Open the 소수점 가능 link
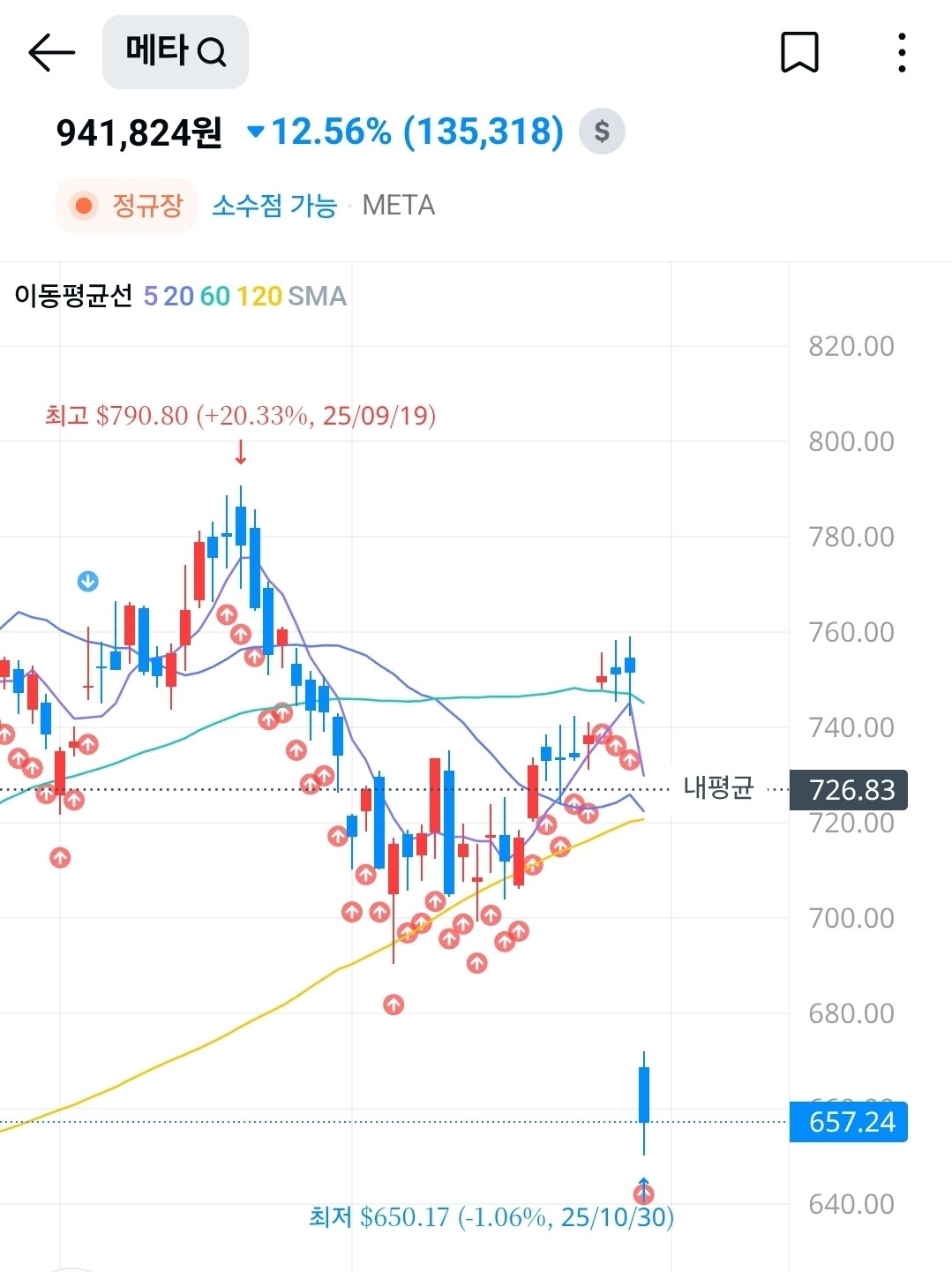The width and height of the screenshot is (952, 1272). tap(274, 206)
